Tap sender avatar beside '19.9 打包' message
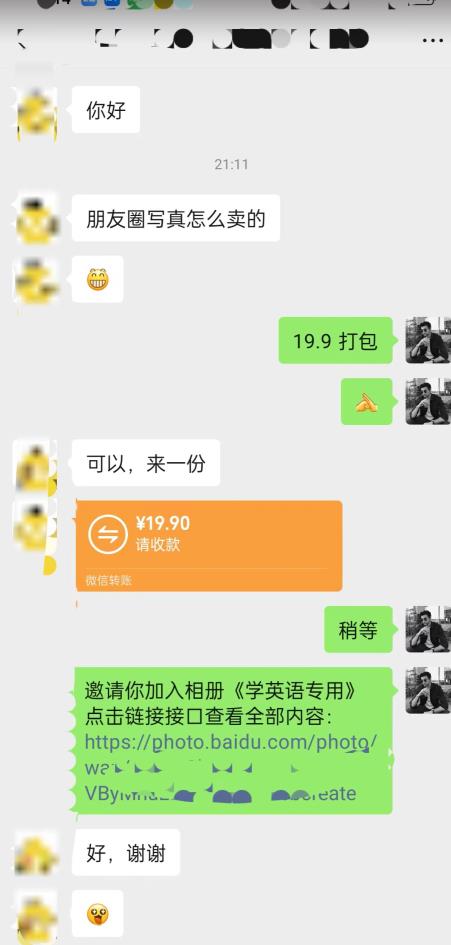The height and width of the screenshot is (945, 451). pos(428,341)
